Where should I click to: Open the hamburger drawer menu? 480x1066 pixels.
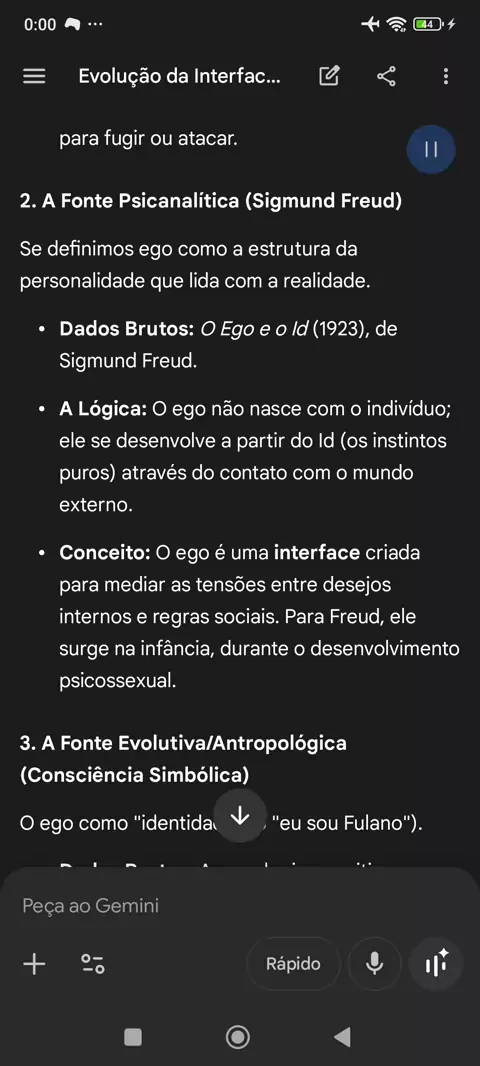point(34,76)
